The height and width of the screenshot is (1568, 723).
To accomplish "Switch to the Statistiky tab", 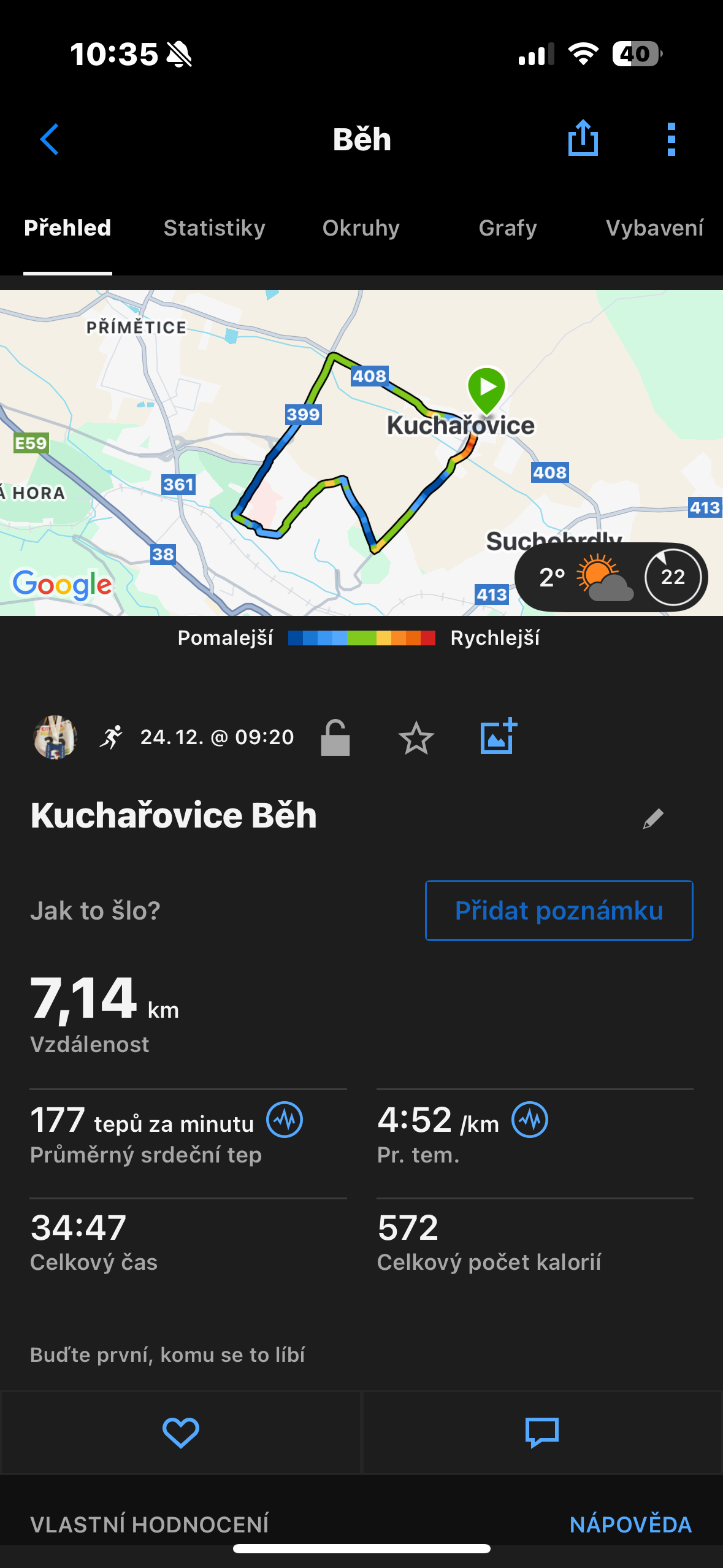I will pos(214,228).
